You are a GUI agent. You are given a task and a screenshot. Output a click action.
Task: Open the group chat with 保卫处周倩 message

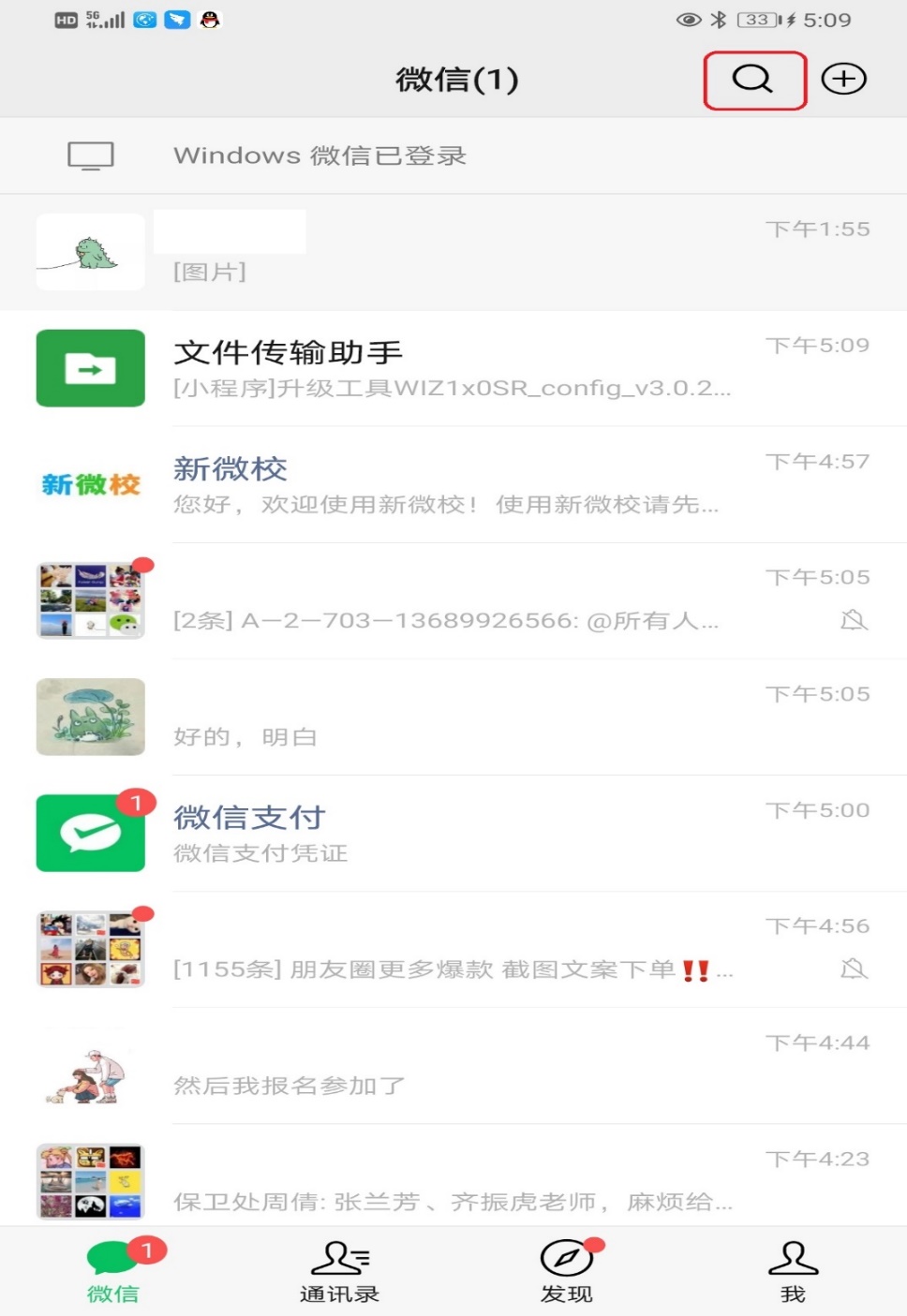[453, 1180]
